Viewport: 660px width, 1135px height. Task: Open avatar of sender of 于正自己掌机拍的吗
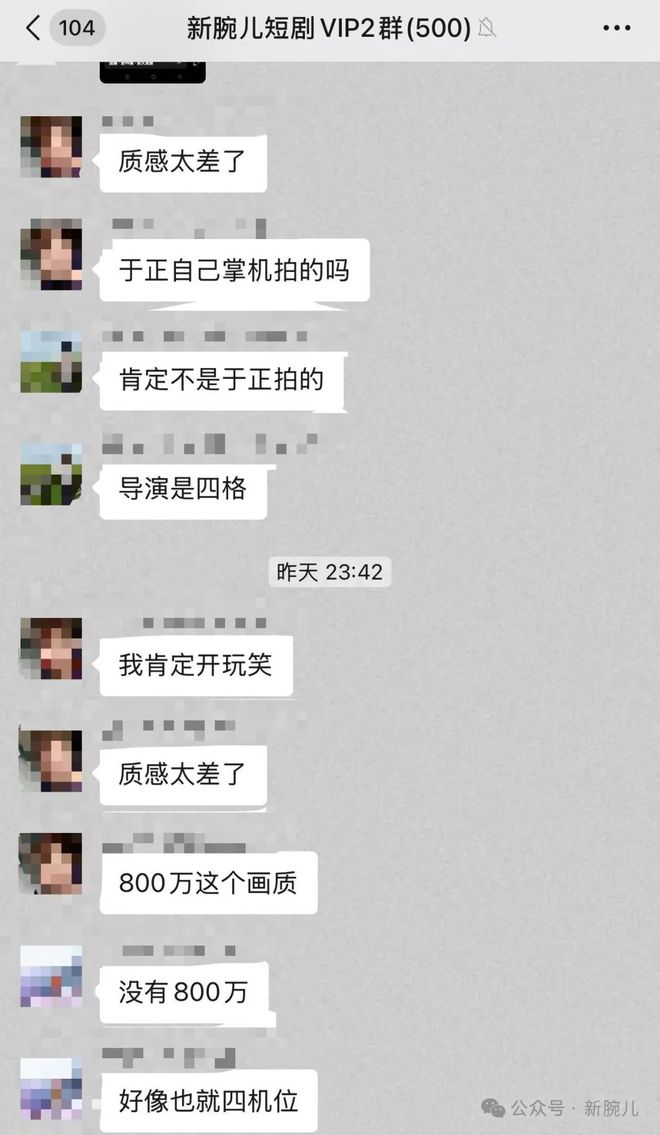51,254
